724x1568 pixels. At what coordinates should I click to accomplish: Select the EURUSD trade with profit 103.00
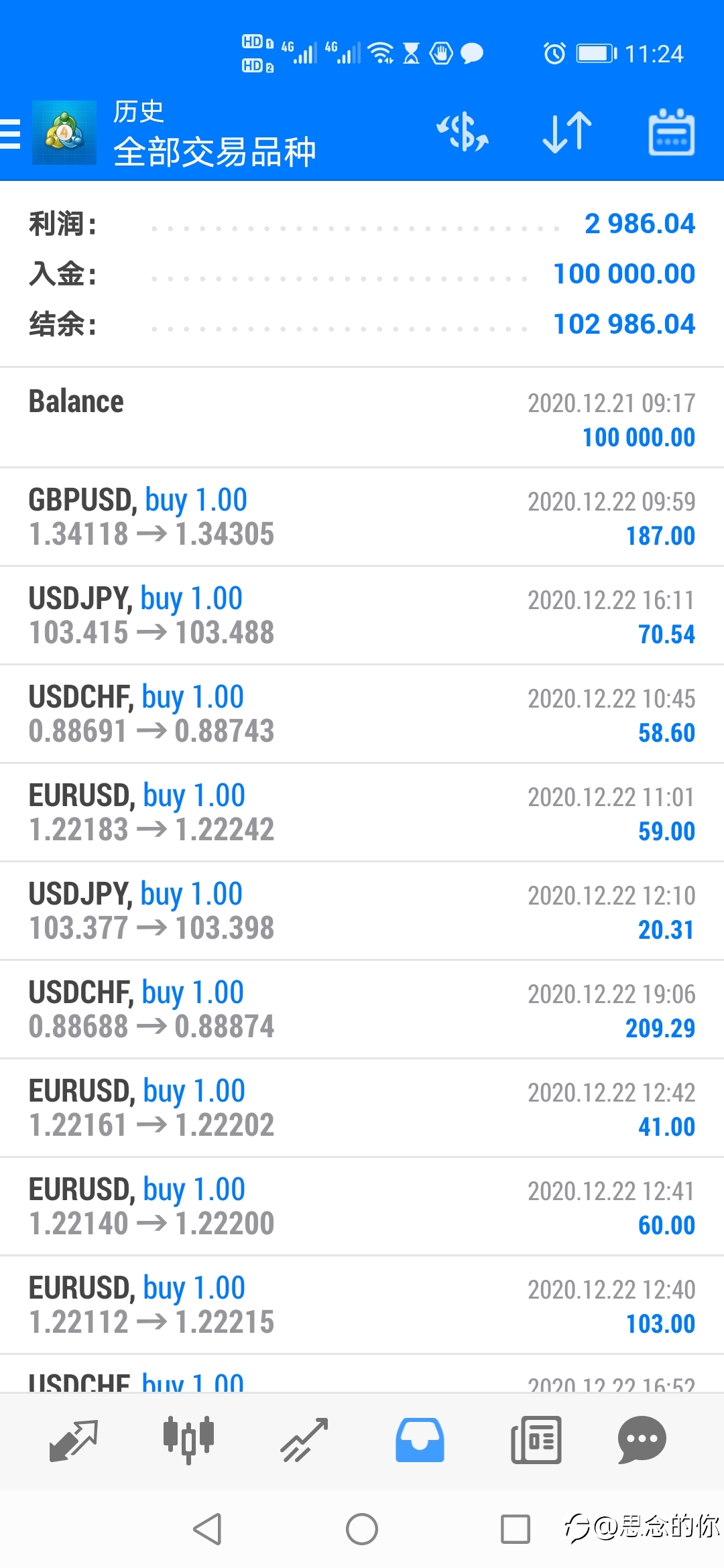(x=362, y=1305)
